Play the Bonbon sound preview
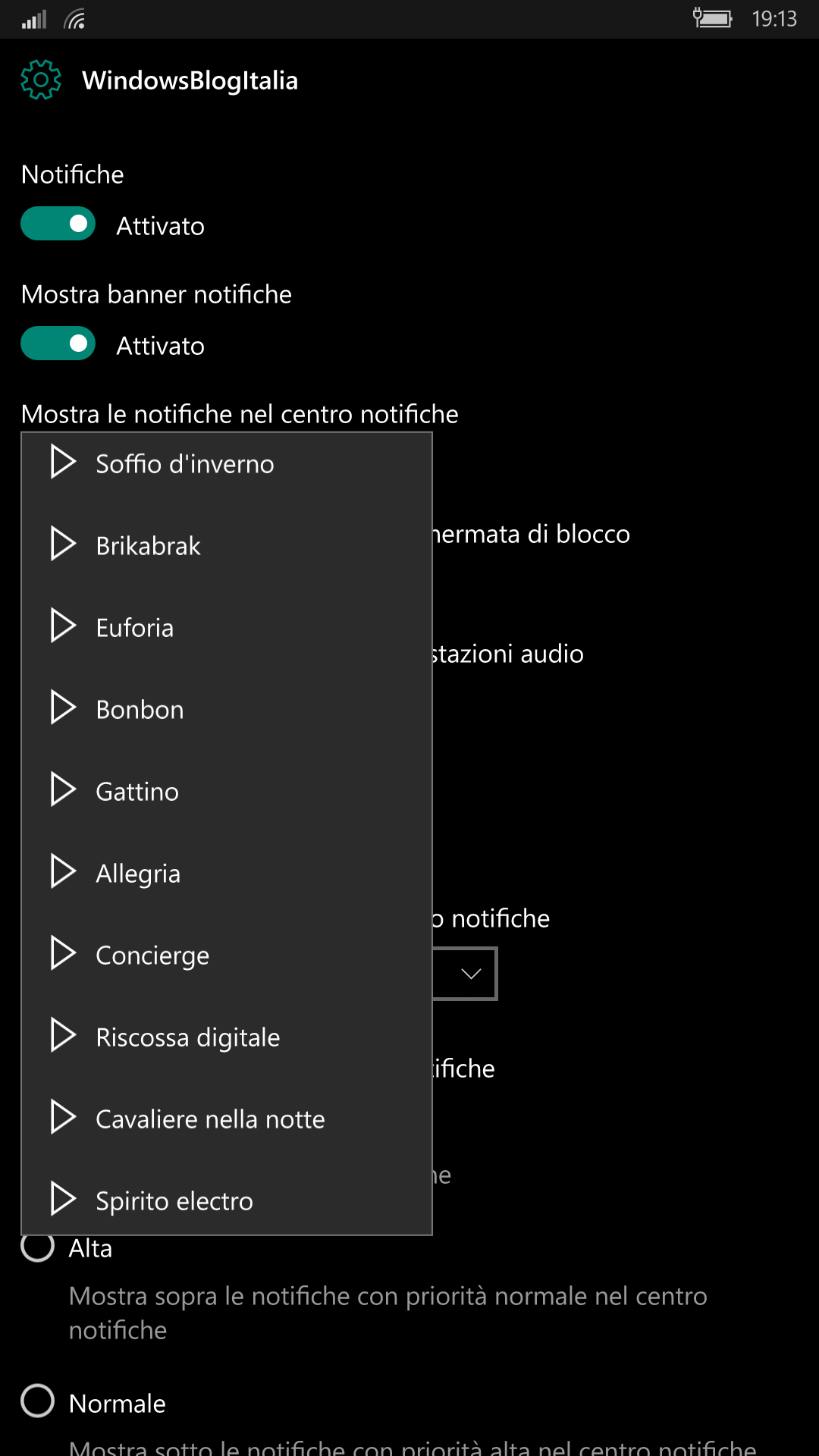Screen dimensions: 819x1456 pos(63,708)
